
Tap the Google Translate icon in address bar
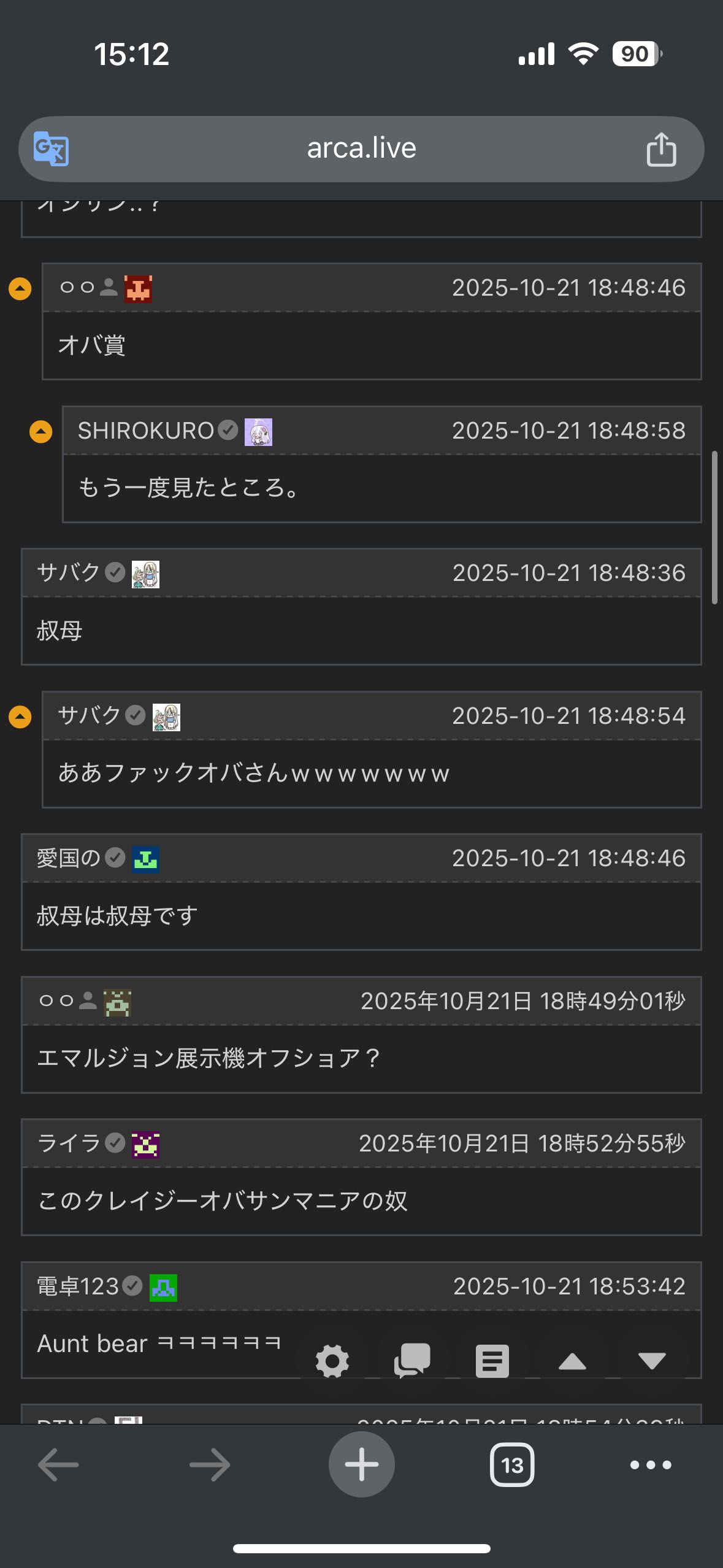pyautogui.click(x=51, y=148)
